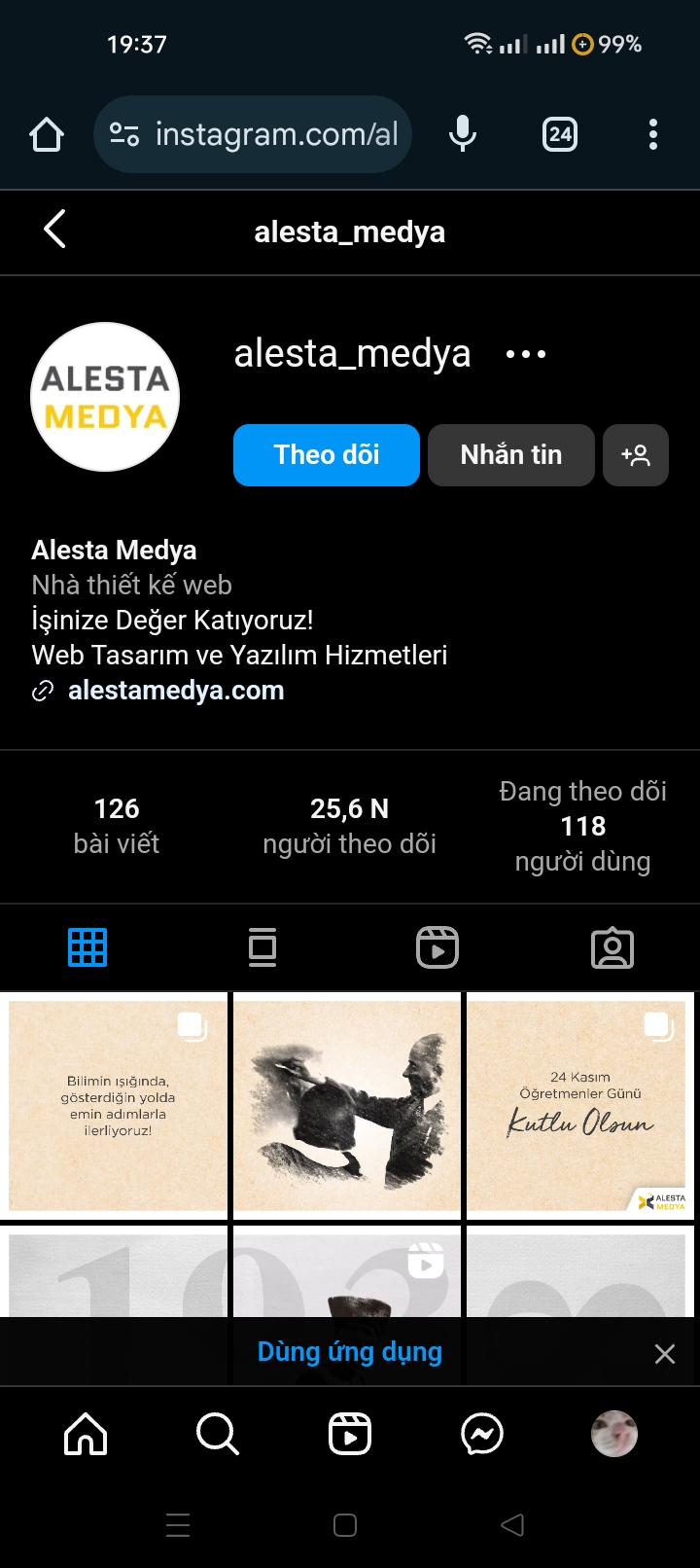The height and width of the screenshot is (1568, 700).
Task: Switch to the tagged photos tab
Action: coord(612,947)
